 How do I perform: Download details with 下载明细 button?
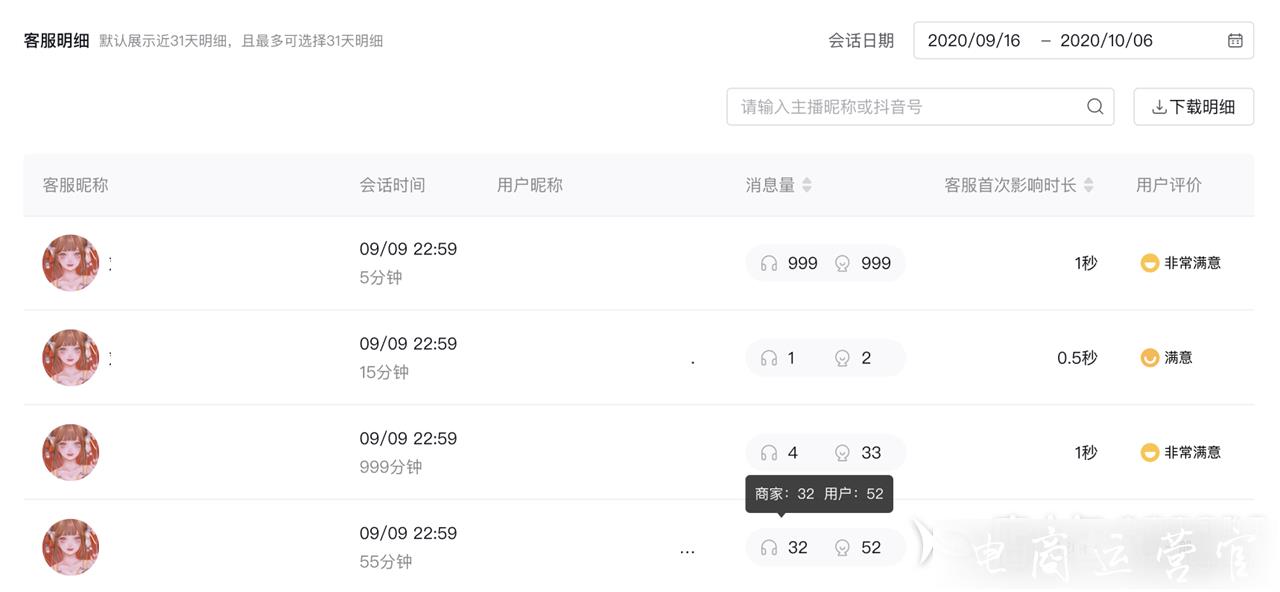point(1193,107)
